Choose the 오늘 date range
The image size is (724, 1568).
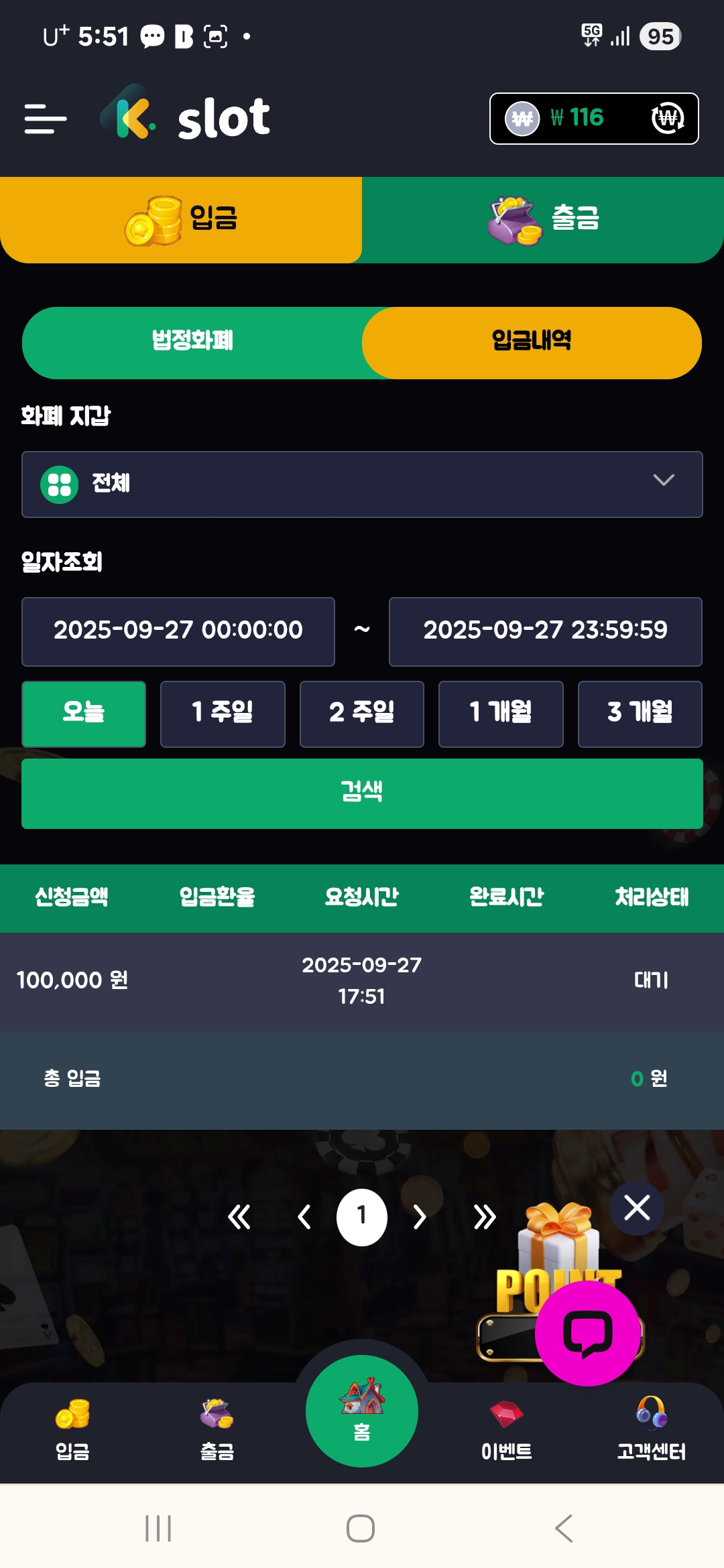coord(84,714)
